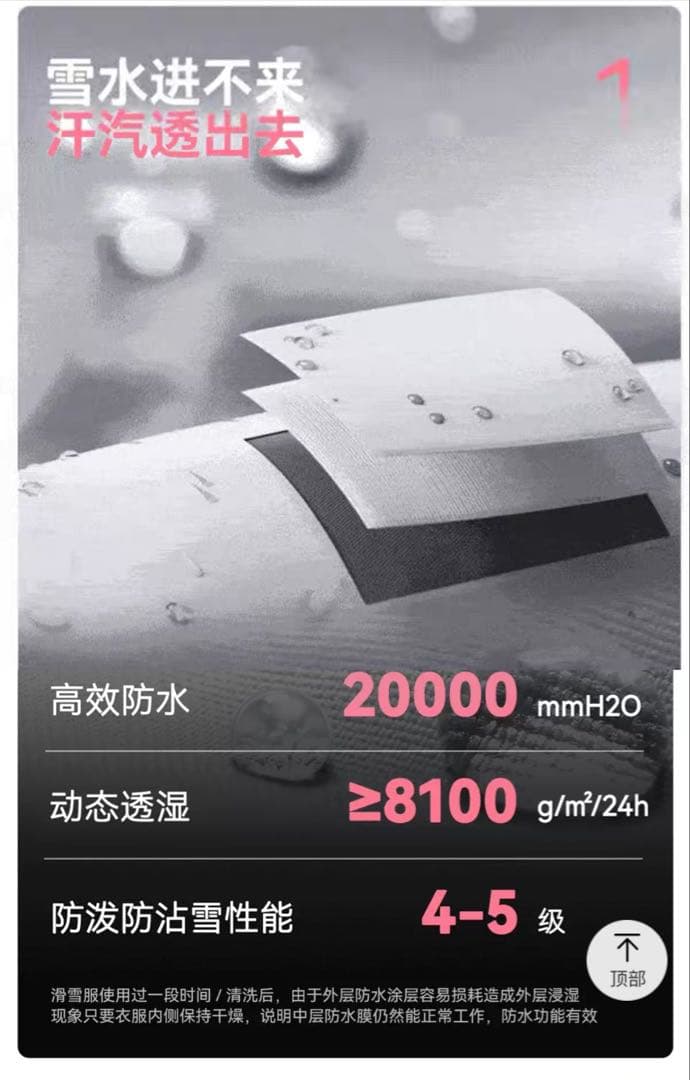The height and width of the screenshot is (1080, 690).
Task: Tap the 顶部 back-to-top button
Action: [627, 959]
